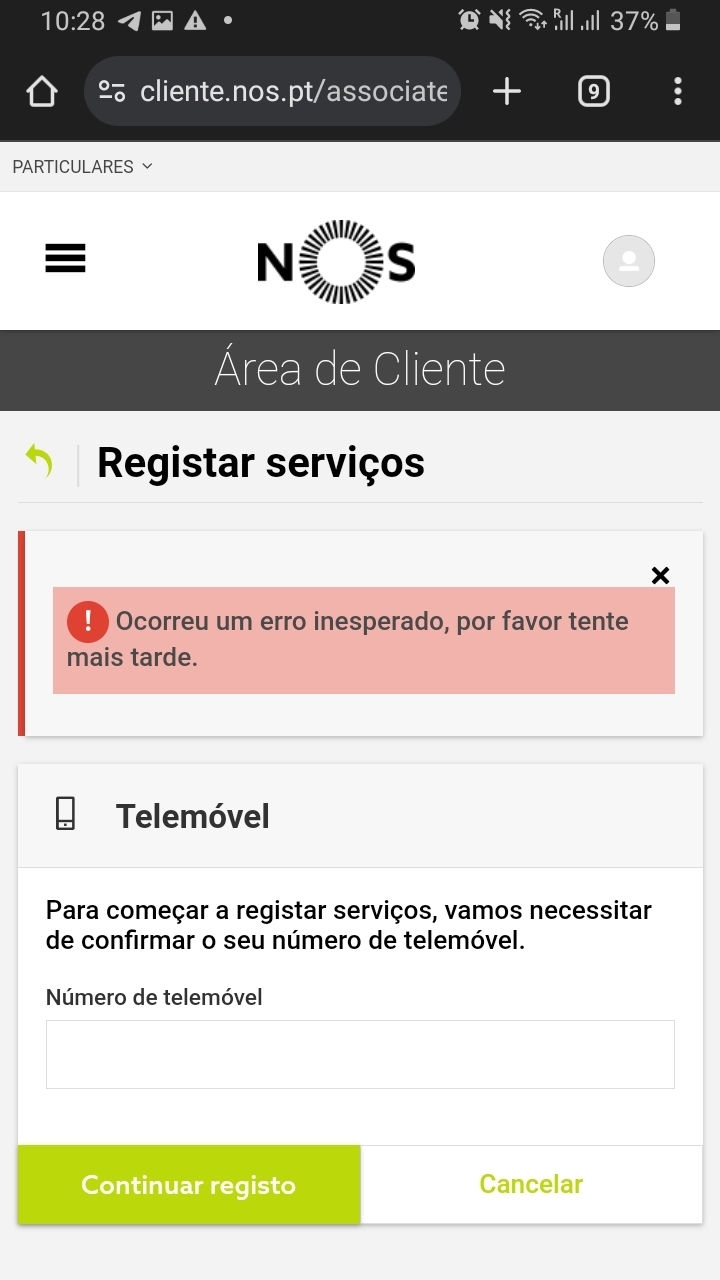Open the browser overflow menu
Screen dimensions: 720x1280
point(678,92)
